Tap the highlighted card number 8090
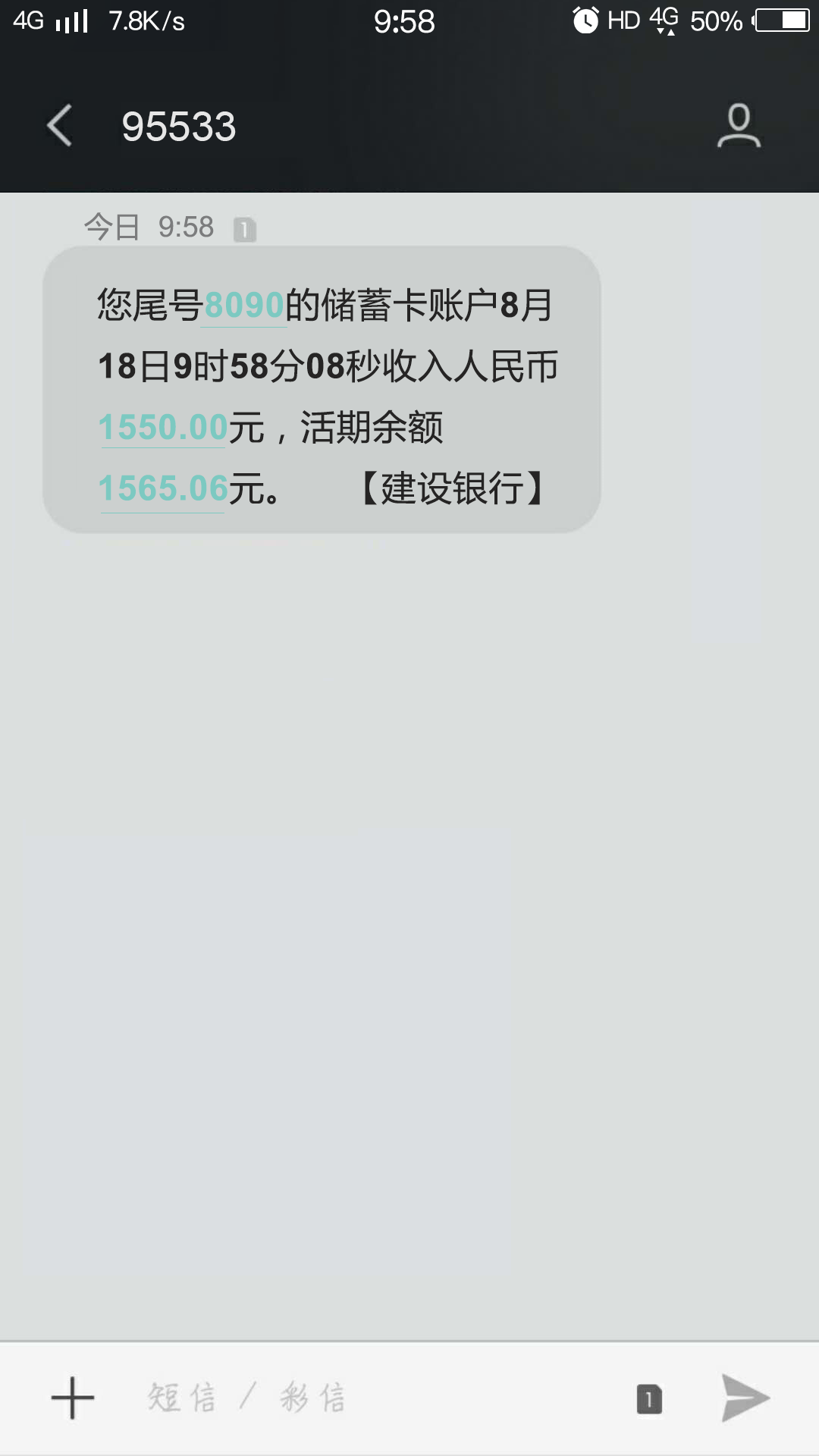The image size is (819, 1456). point(244,306)
